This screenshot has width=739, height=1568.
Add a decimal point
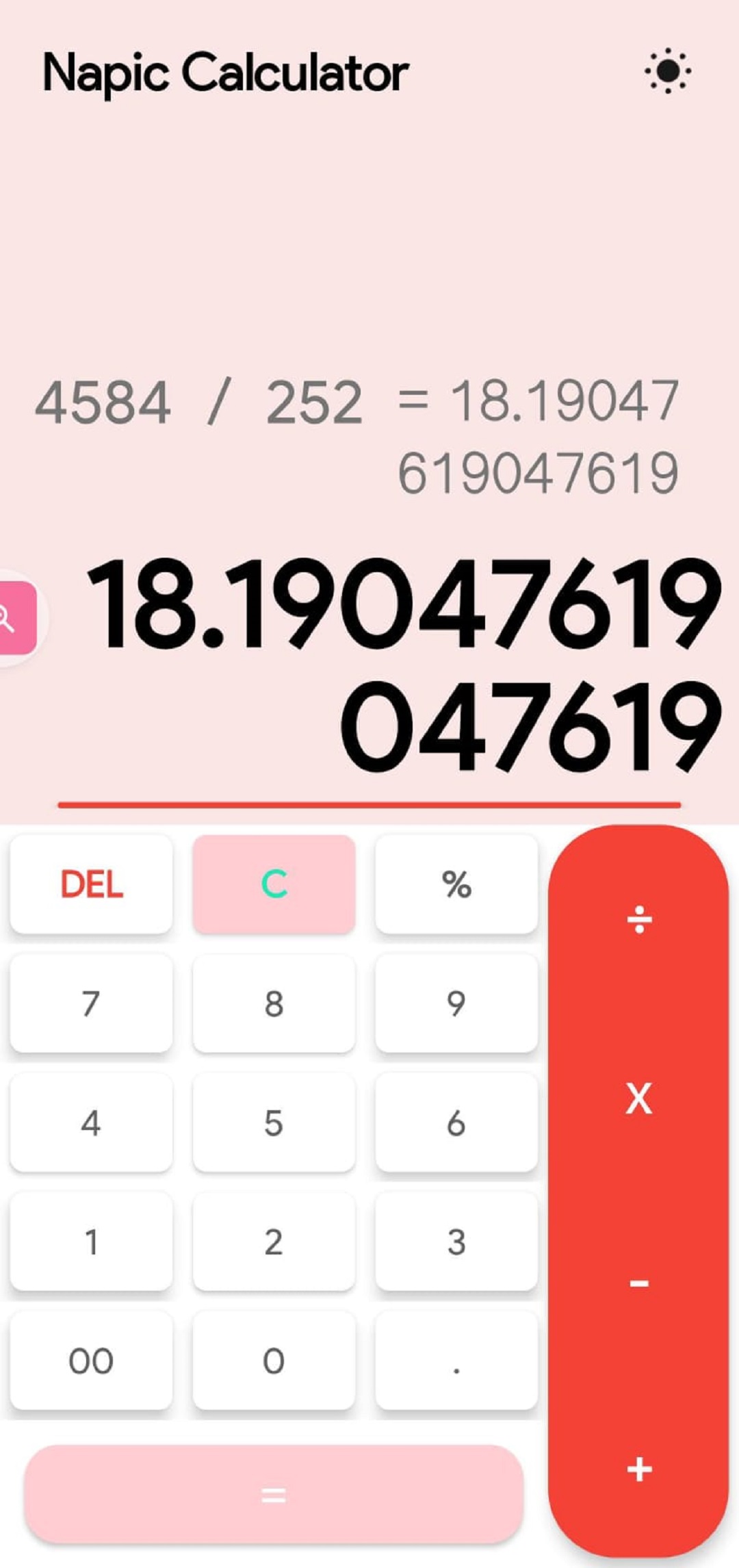click(456, 1361)
